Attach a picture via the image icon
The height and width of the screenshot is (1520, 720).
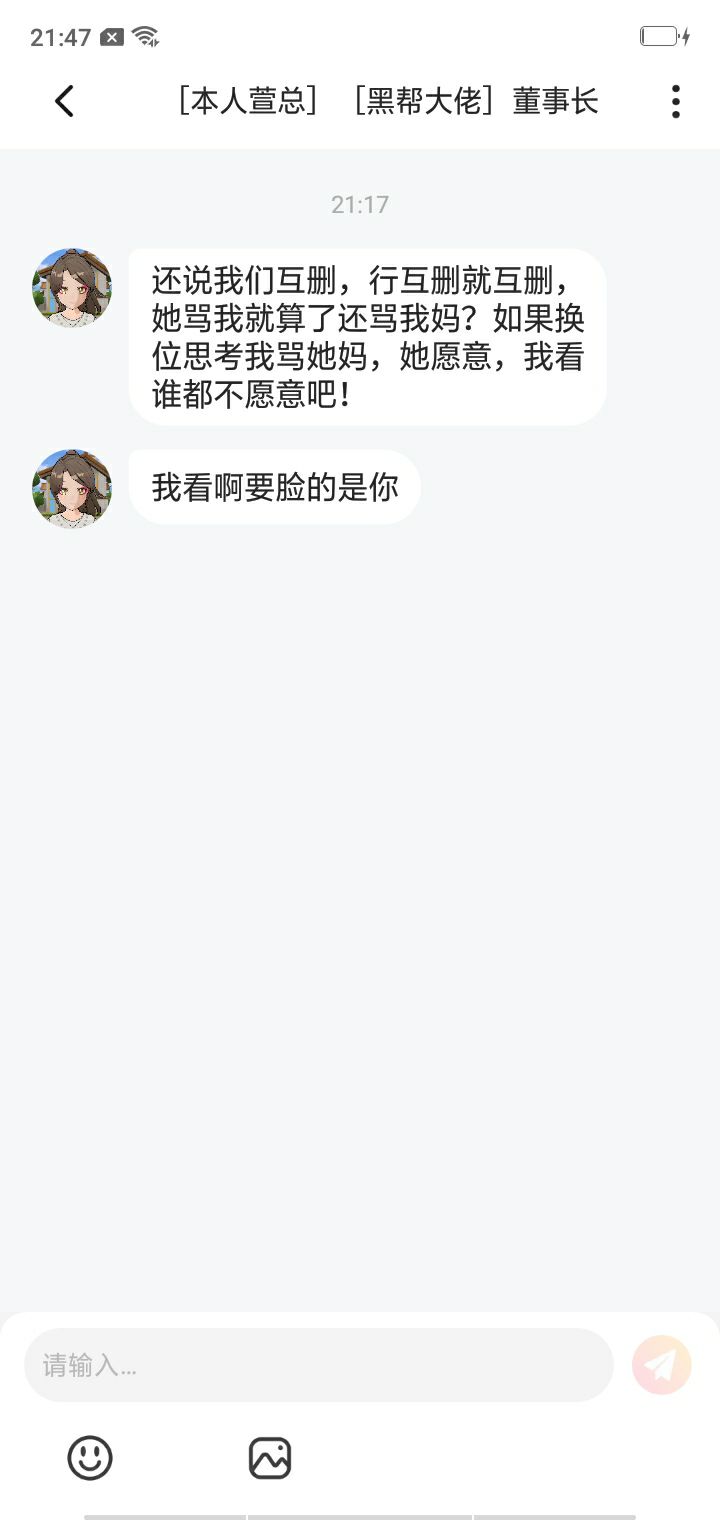point(270,1458)
